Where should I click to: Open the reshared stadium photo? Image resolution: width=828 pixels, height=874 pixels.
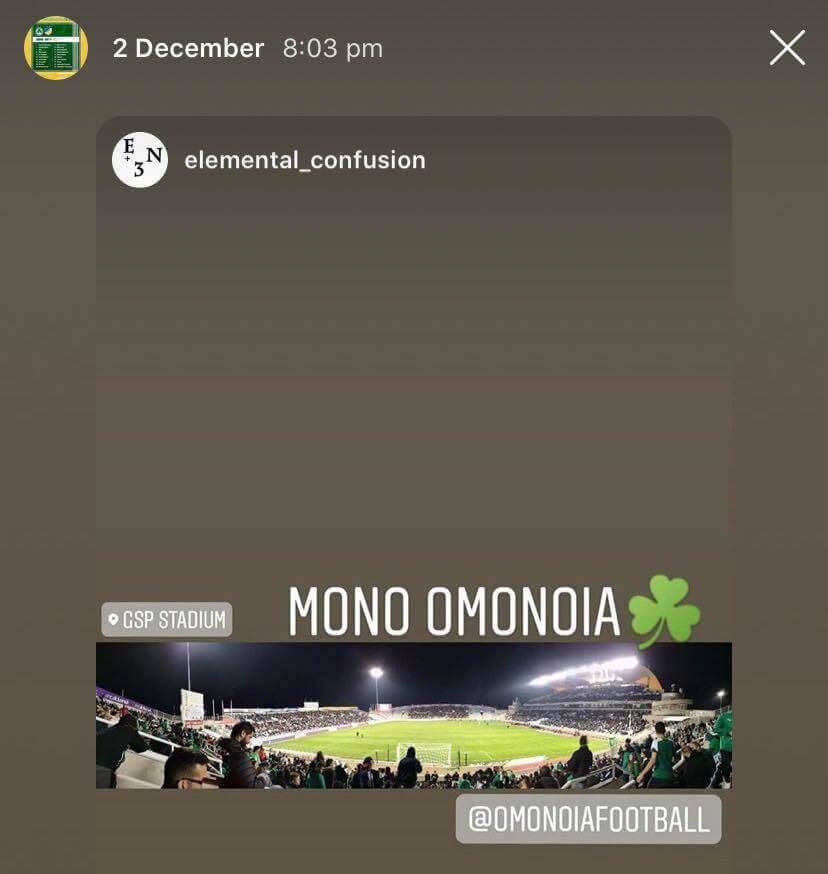(x=413, y=715)
